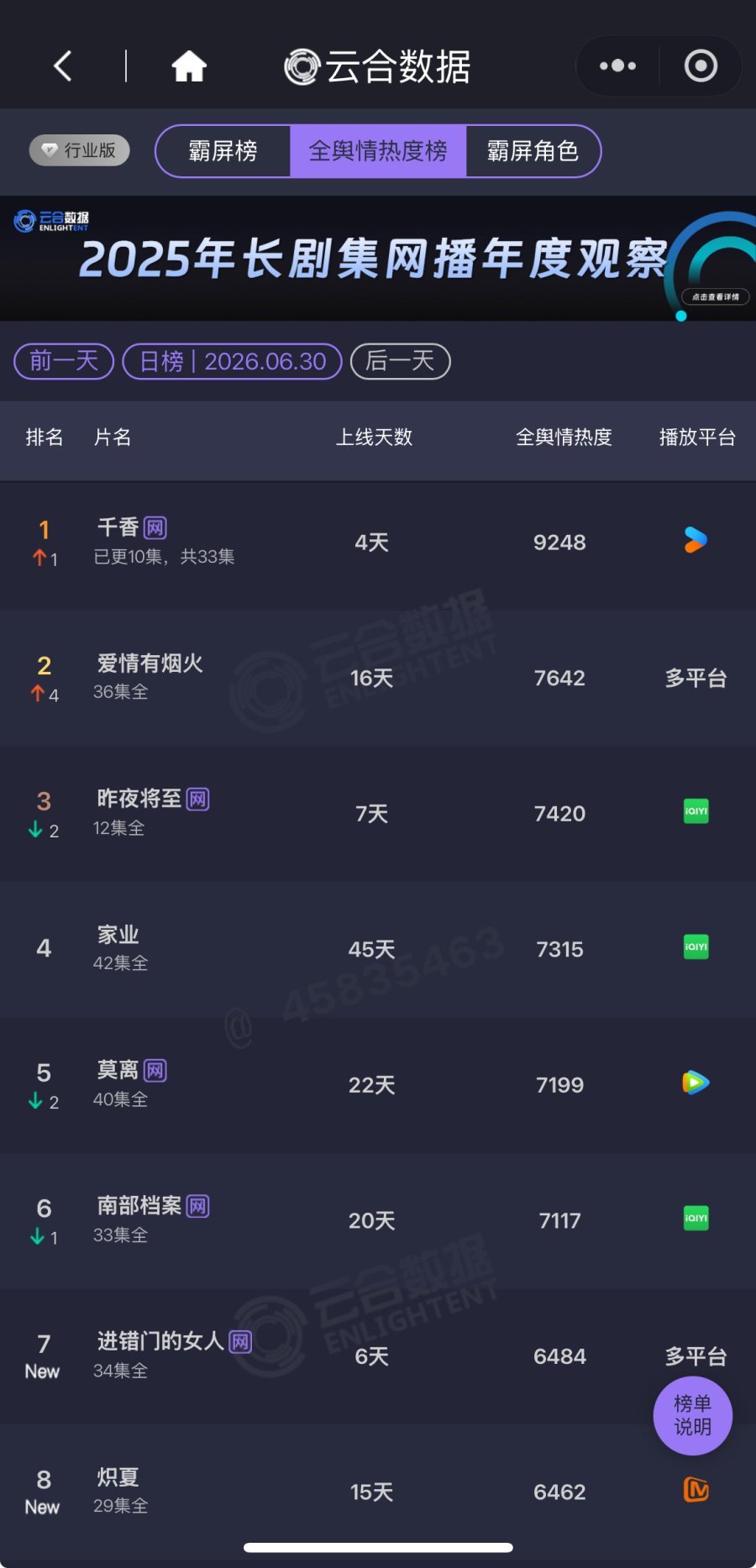Open the 家业 entry
Viewport: 756px width, 1568px height.
coord(378,949)
